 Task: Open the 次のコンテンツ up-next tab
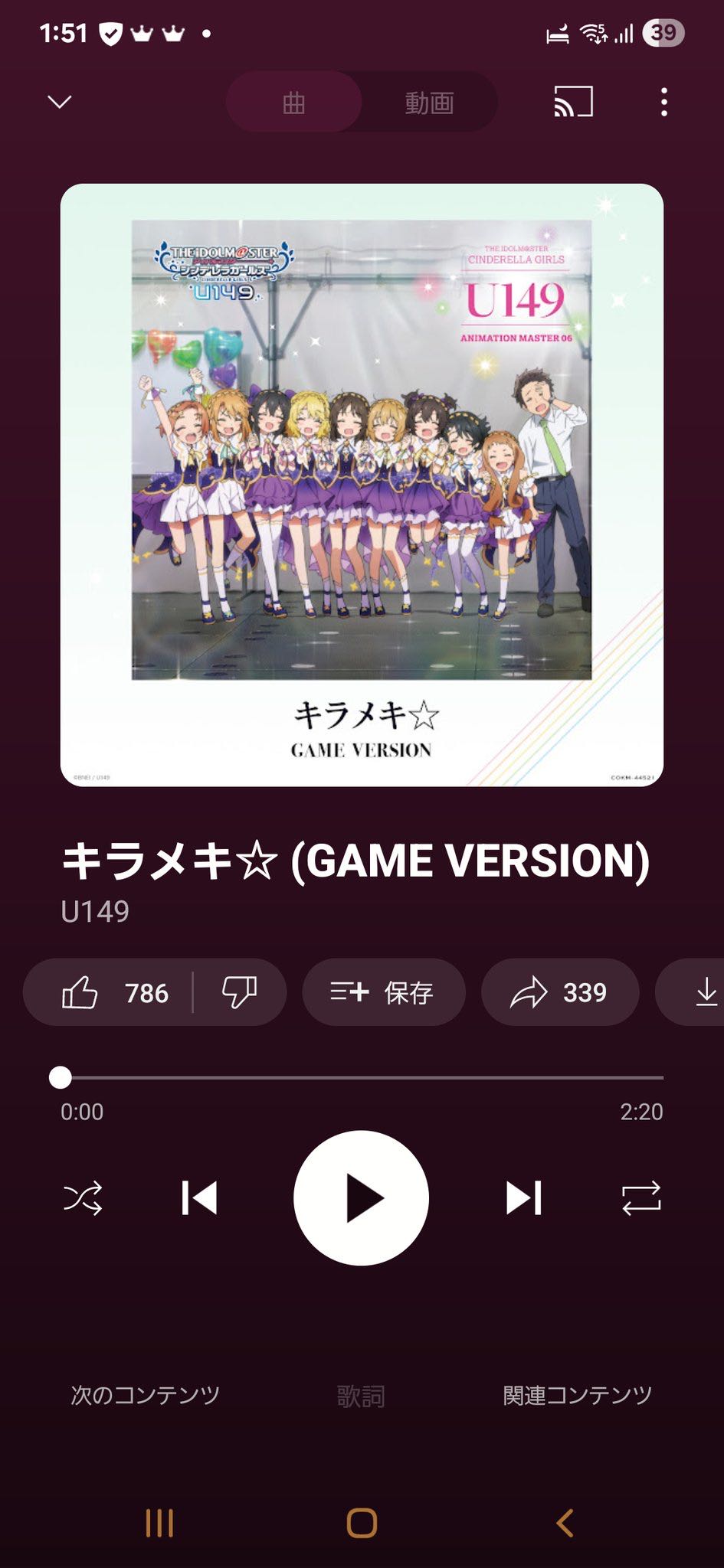point(145,1395)
